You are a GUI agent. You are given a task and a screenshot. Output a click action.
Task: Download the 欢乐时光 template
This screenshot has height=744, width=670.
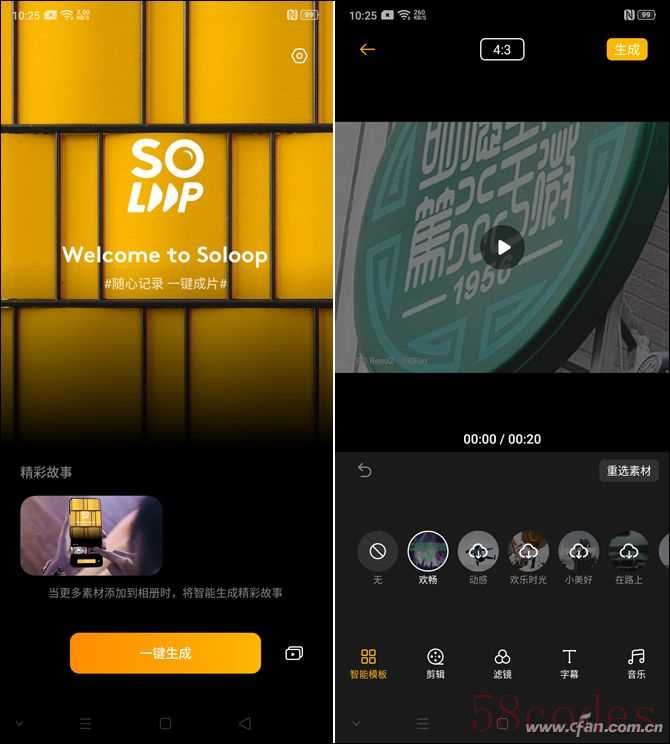coord(529,551)
